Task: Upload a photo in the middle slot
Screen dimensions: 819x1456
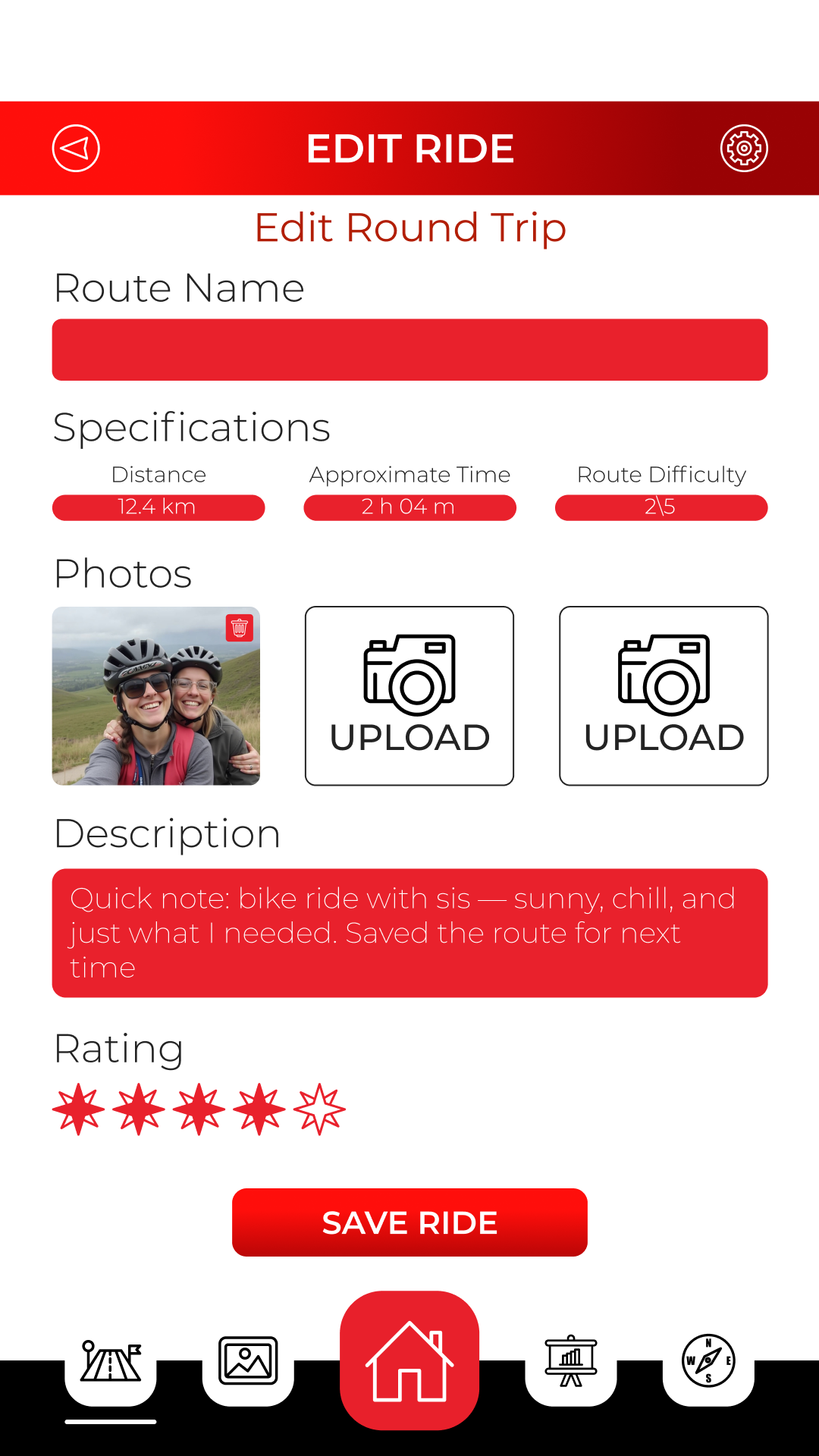Action: (x=409, y=695)
